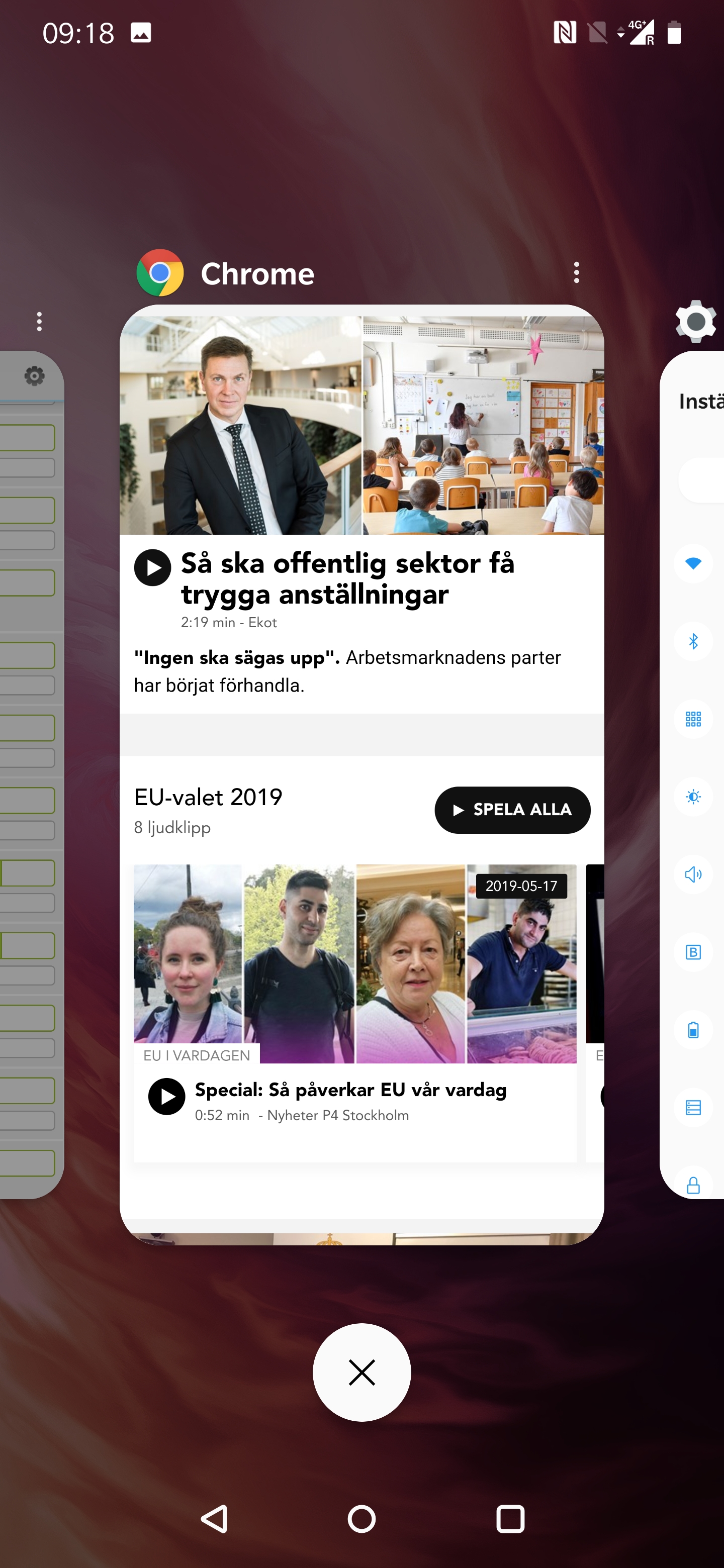Clear all recent apps with X button

[361, 1372]
